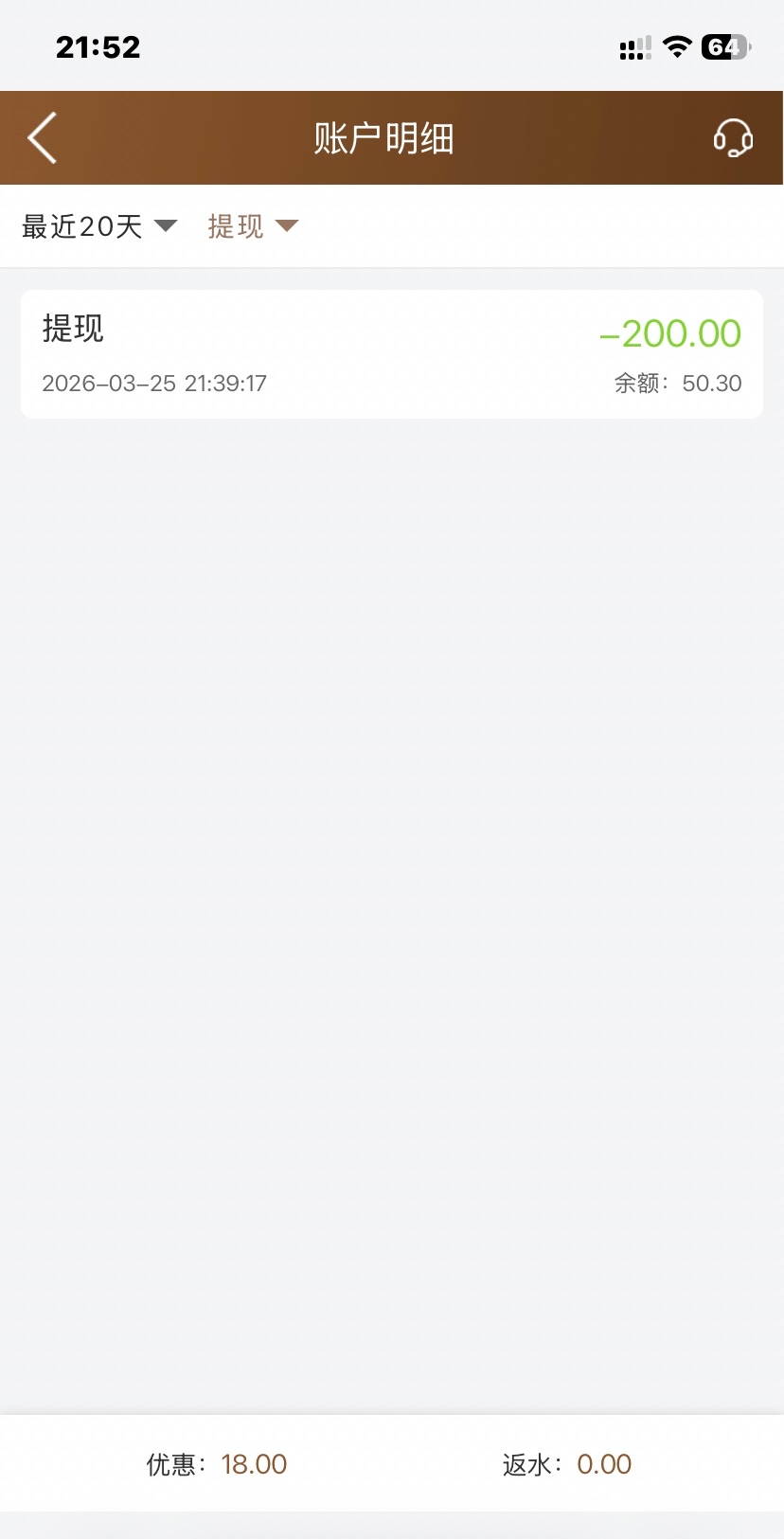Open customer service headset icon
Viewport: 784px width, 1539px height.
click(x=733, y=138)
